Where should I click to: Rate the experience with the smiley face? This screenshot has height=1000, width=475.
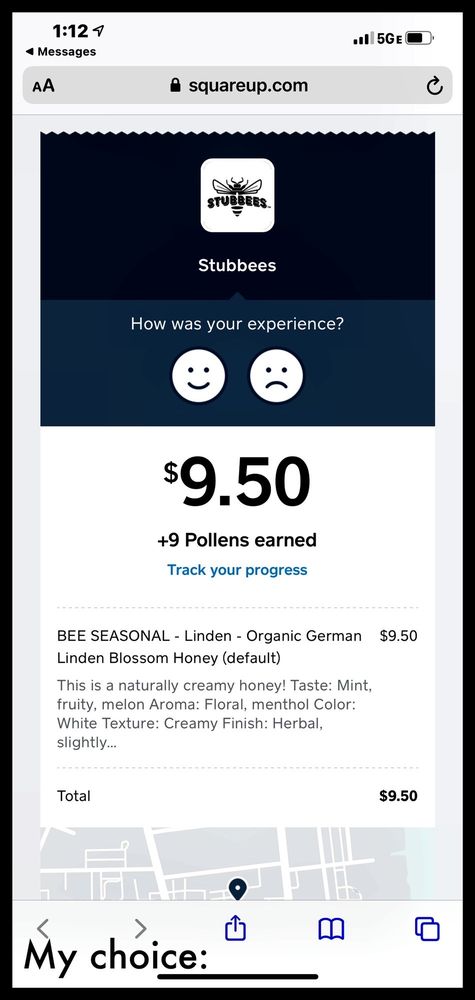(198, 376)
